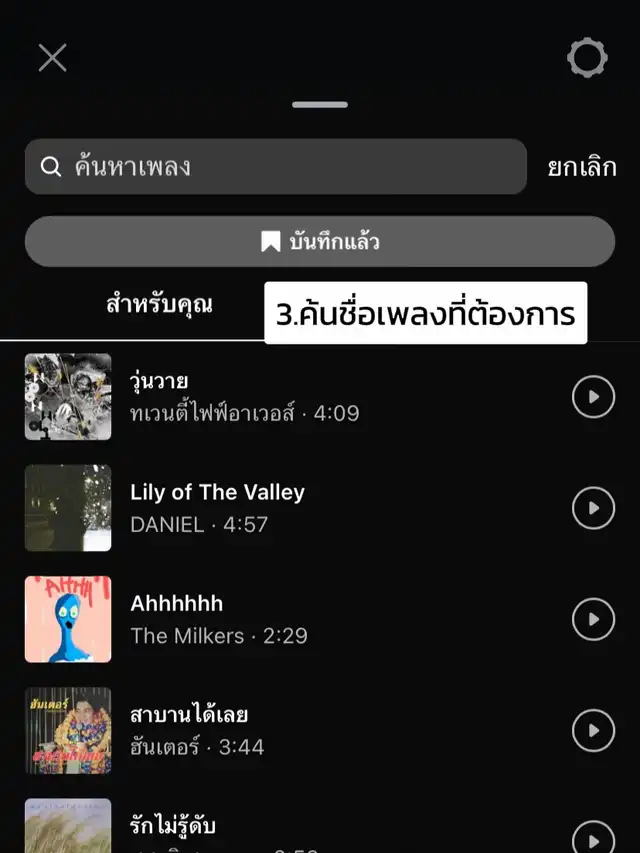Play the preview of รักไม่รู้ดับ
This screenshot has height=853, width=640.
point(593,838)
